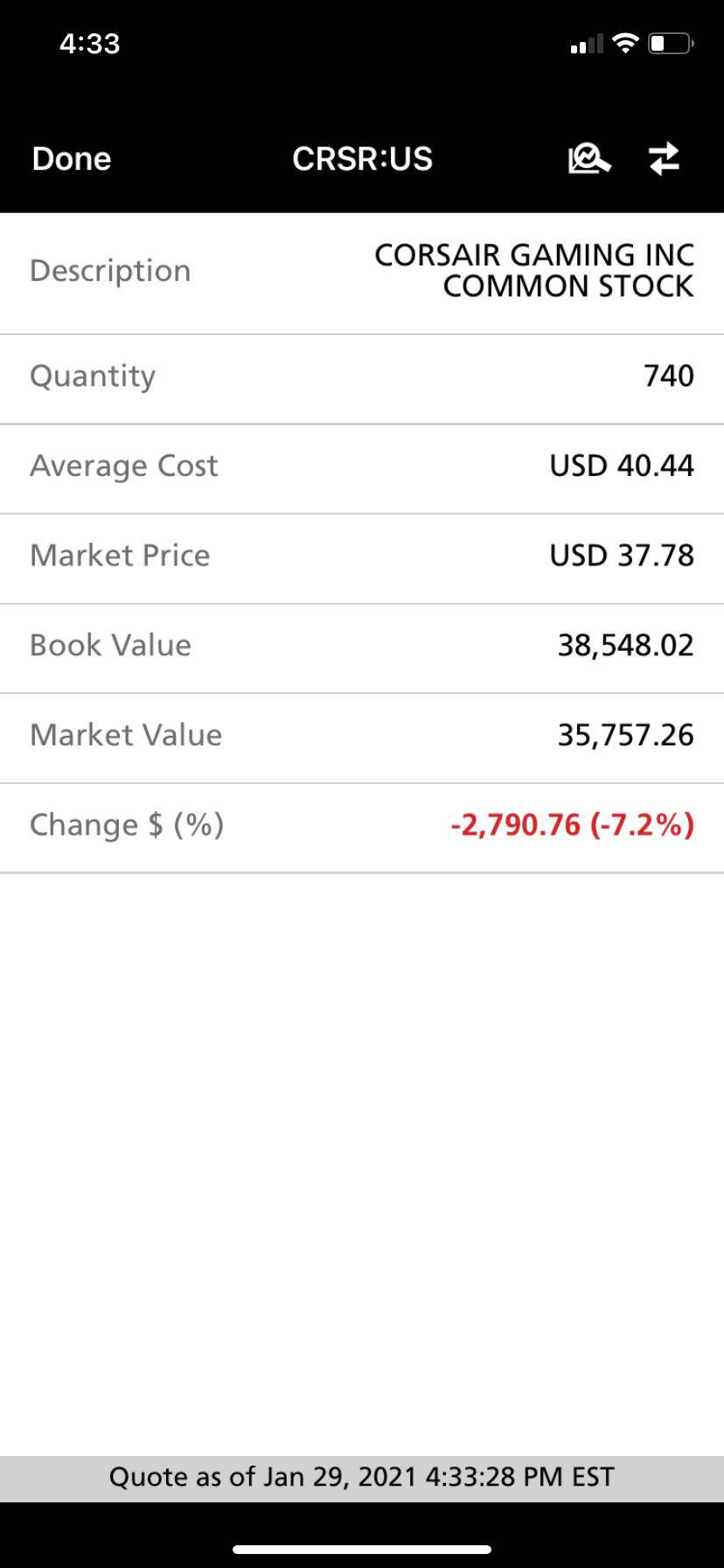This screenshot has width=724, height=1568.
Task: Select the Market Value 35,757.26 figure
Action: tap(626, 735)
